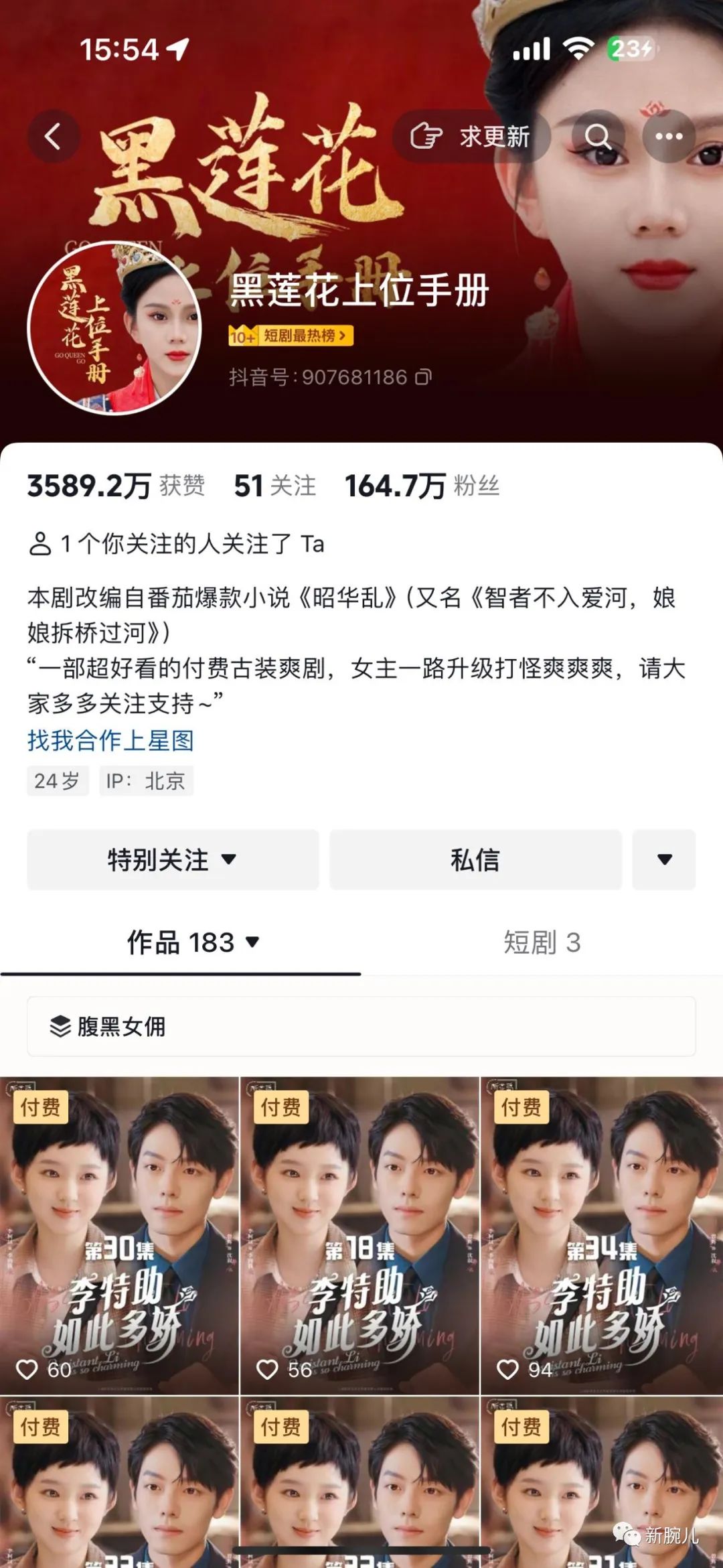The image size is (723, 1568).
Task: Copy the 抖音号 with the copy icon
Action: tap(423, 378)
